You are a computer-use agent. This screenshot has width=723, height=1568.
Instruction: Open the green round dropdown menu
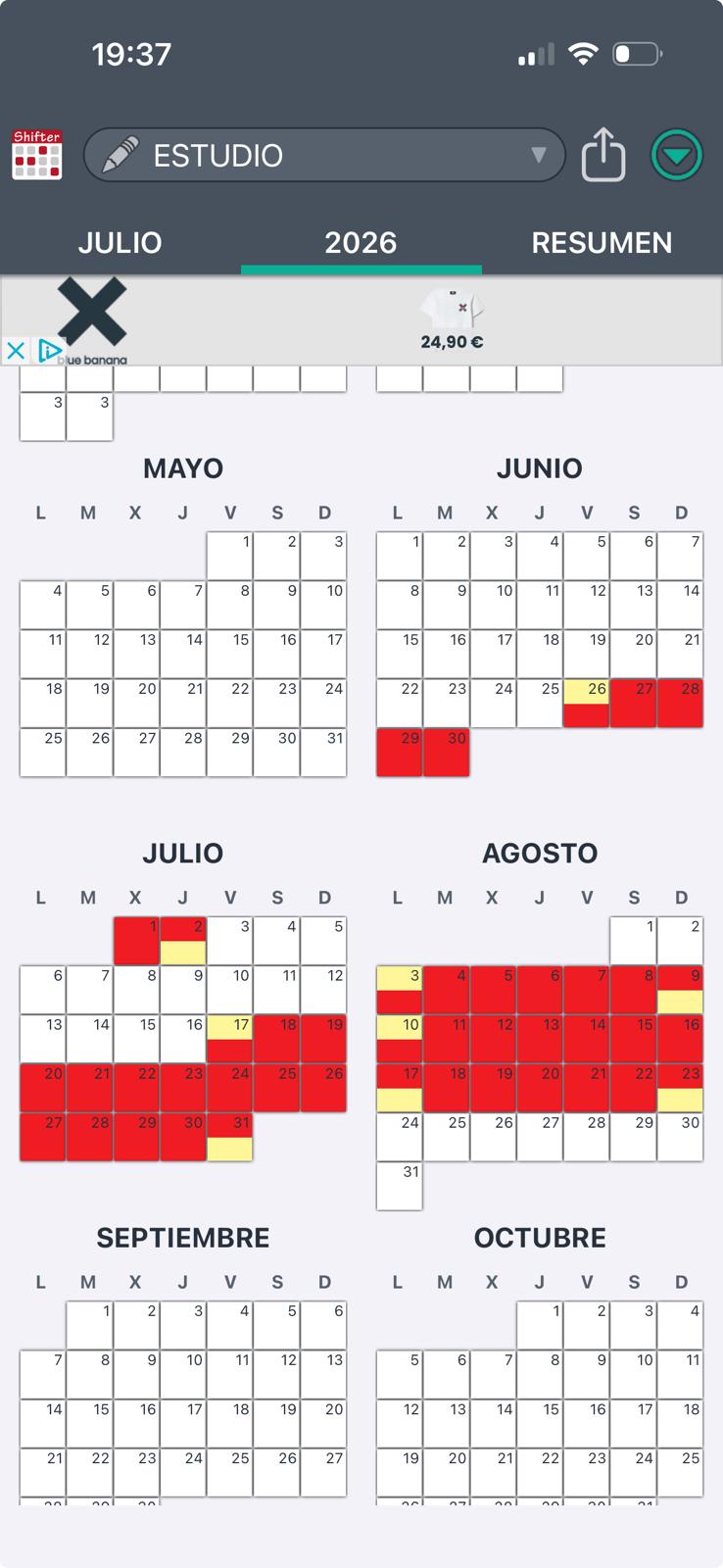[x=677, y=155]
